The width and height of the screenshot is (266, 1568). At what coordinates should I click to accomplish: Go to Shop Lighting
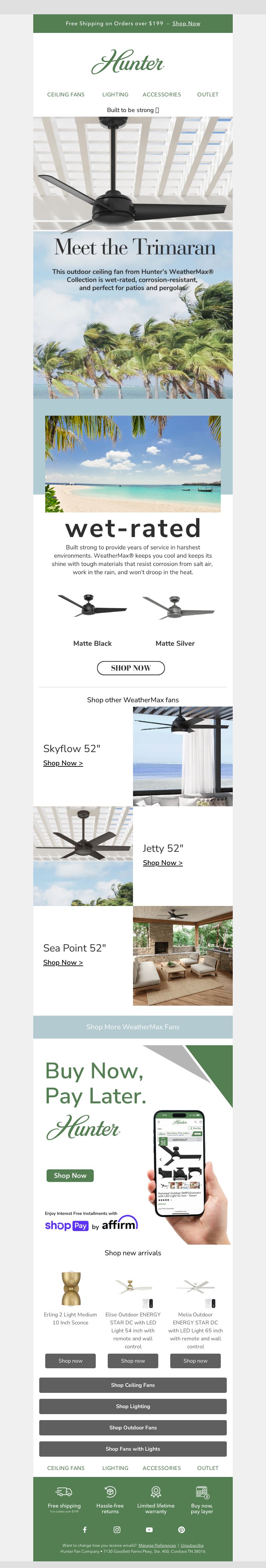coord(133,1406)
